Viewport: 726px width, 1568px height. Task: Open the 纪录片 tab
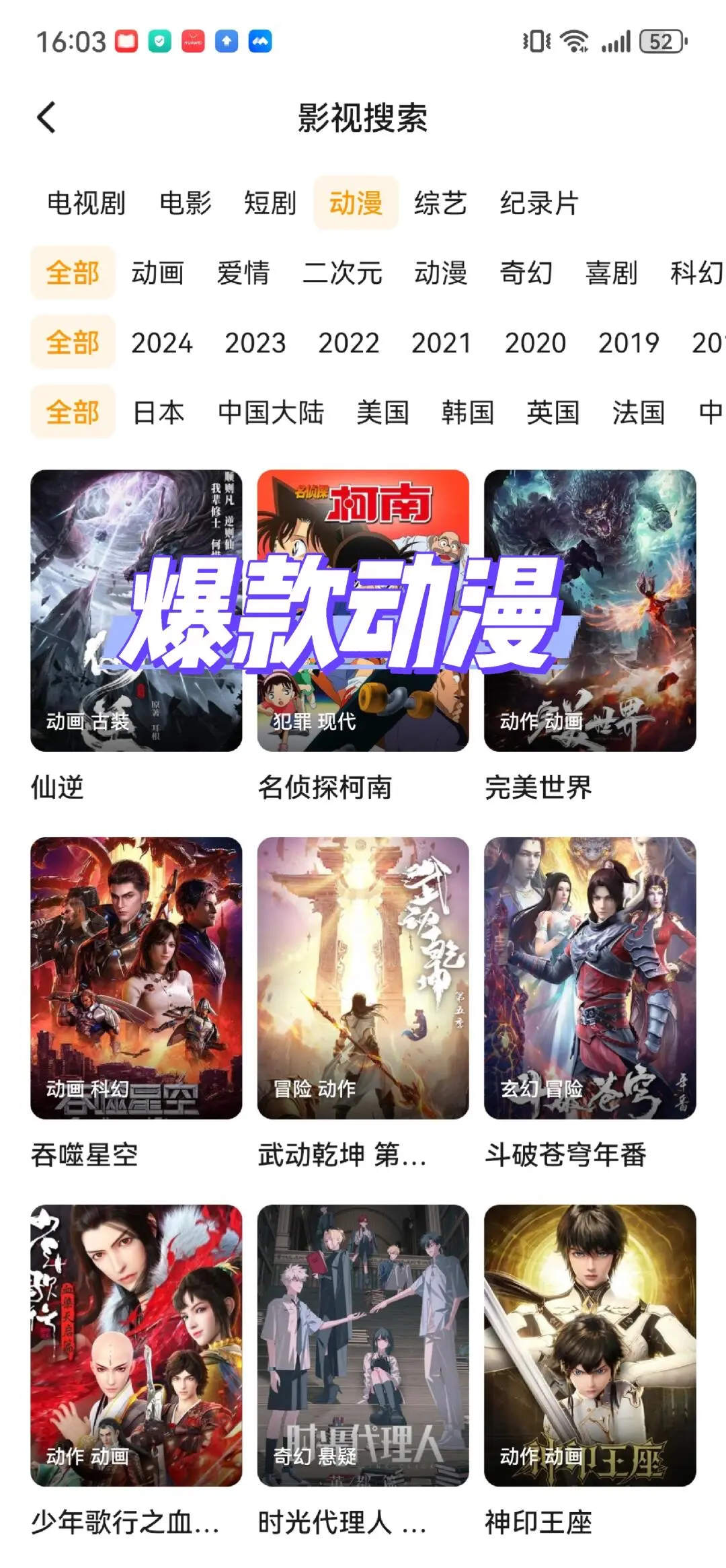[539, 203]
